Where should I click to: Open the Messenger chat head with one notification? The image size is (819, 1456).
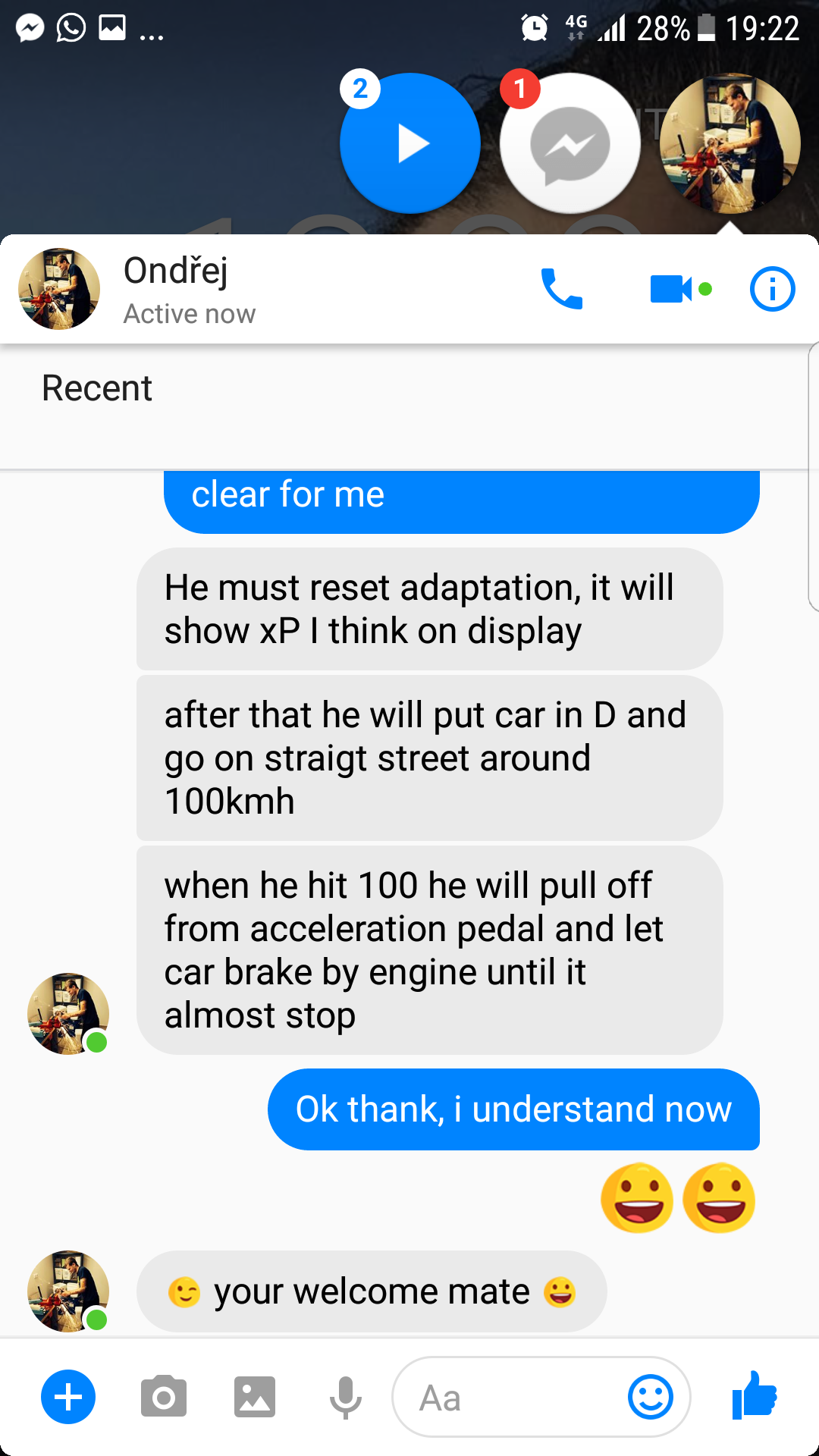(x=570, y=143)
